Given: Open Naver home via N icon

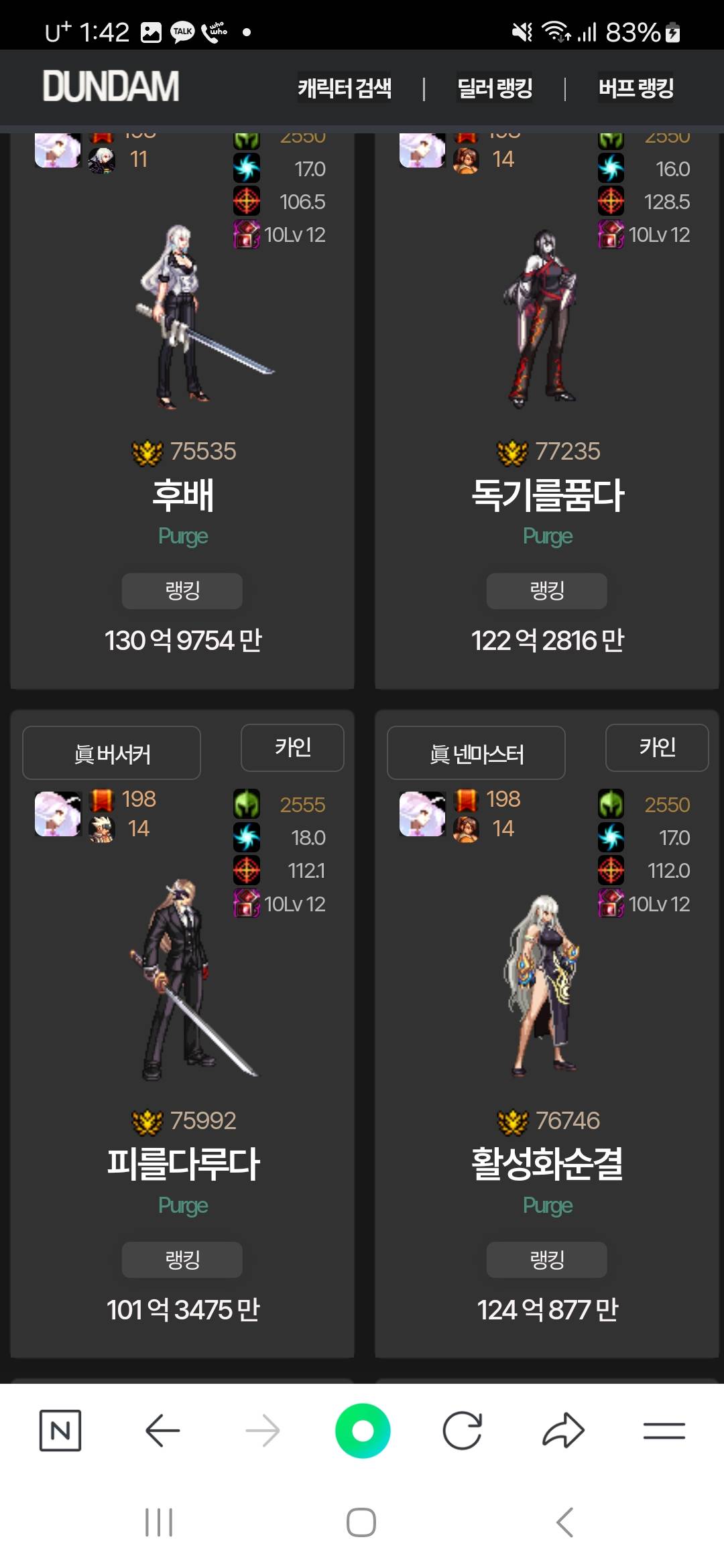Looking at the screenshot, I should coord(60,1431).
